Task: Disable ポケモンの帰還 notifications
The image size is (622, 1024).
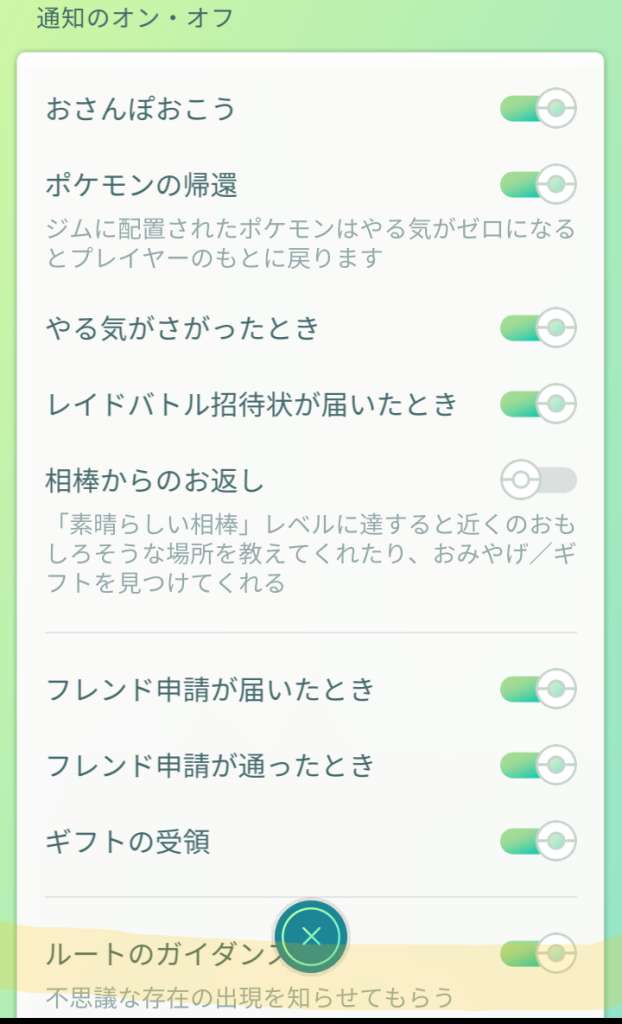Action: [538, 184]
